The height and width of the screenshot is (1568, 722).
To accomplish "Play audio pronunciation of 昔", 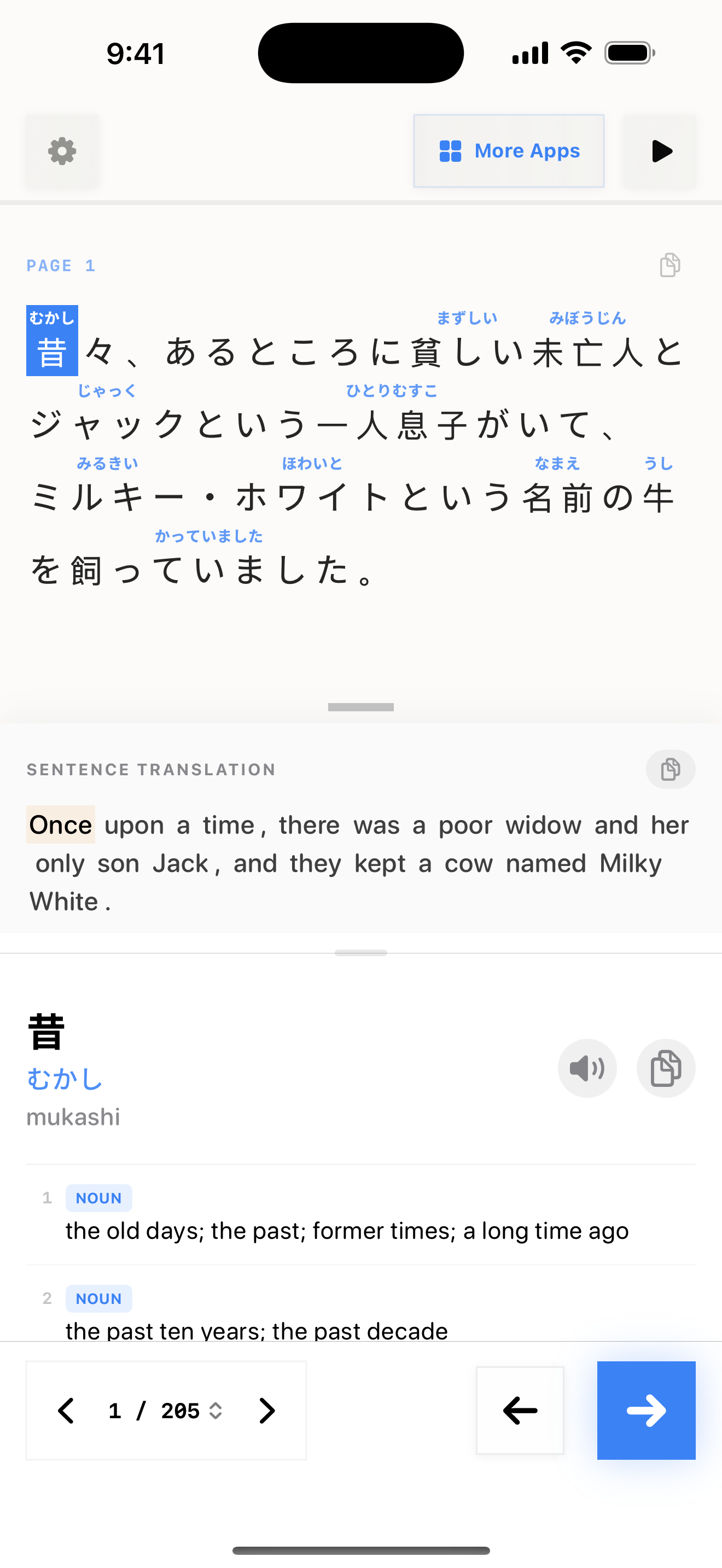I will click(587, 1068).
